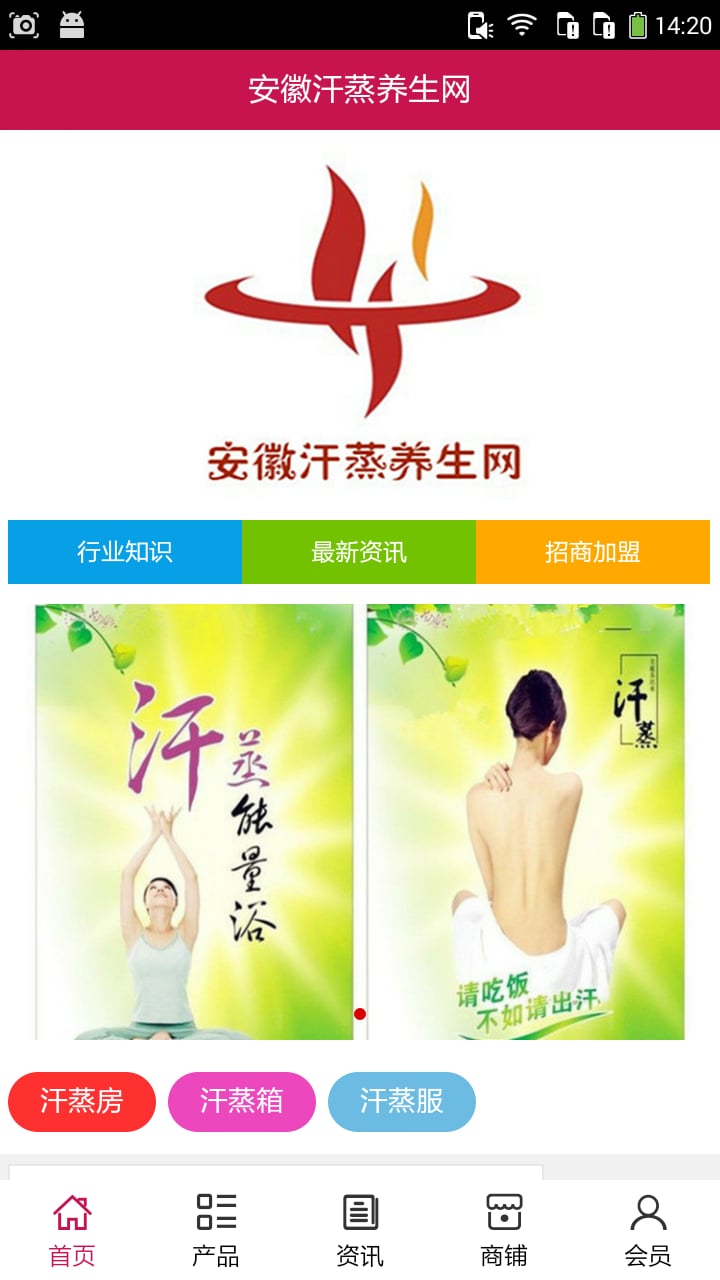Open the 行业知识 section
Screen dimensions: 720x1280
click(125, 552)
